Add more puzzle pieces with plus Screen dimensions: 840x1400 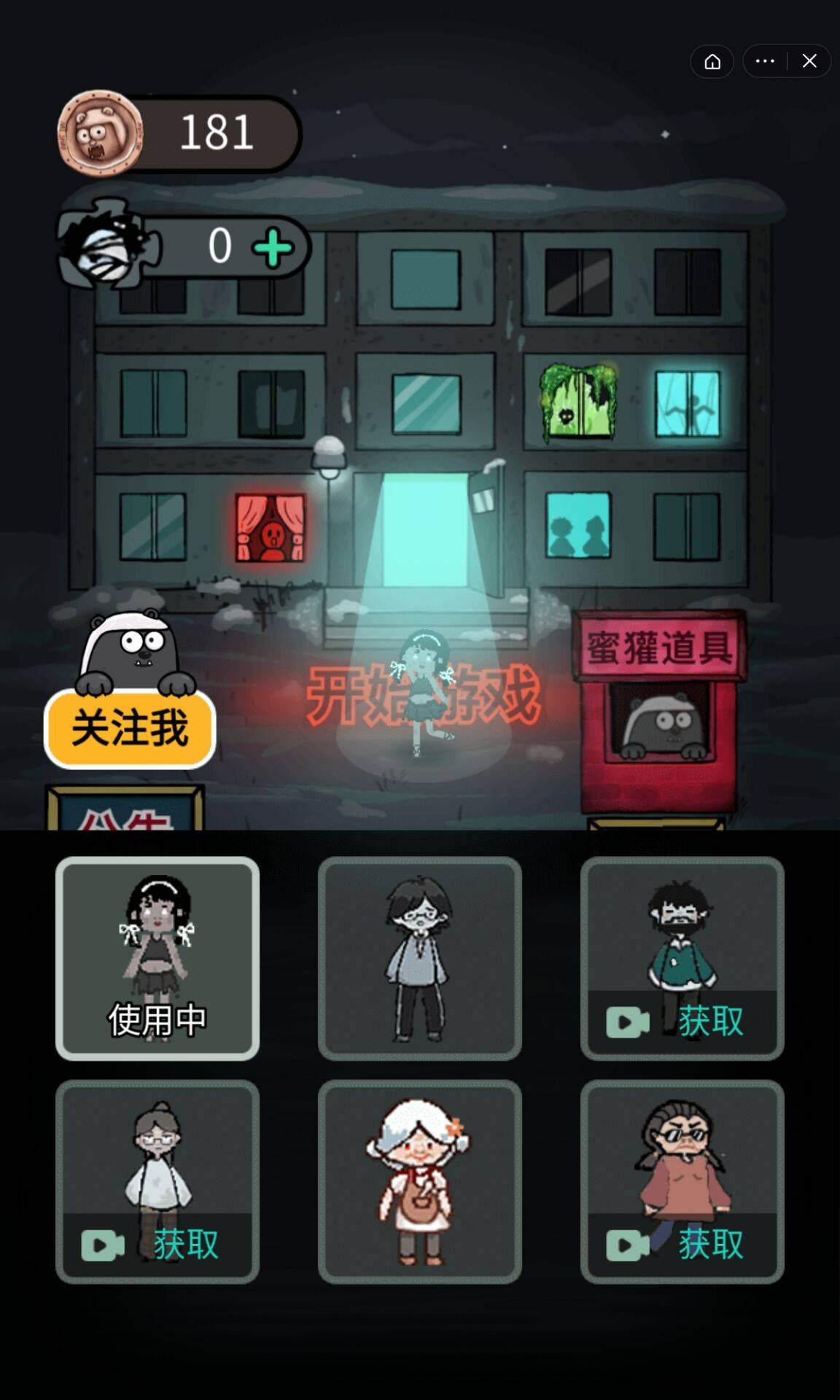tap(273, 248)
